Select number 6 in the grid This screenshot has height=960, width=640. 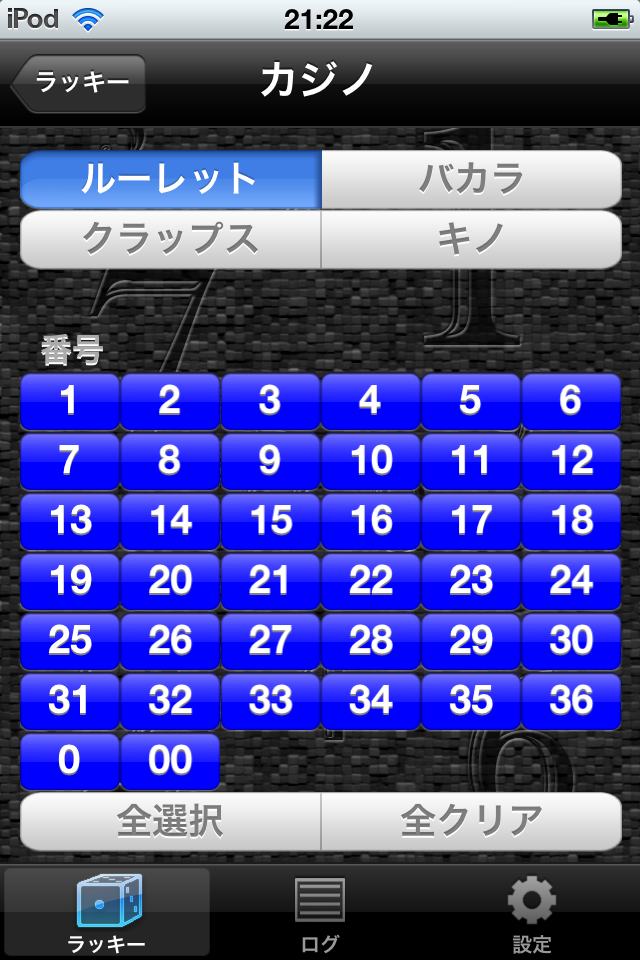570,401
